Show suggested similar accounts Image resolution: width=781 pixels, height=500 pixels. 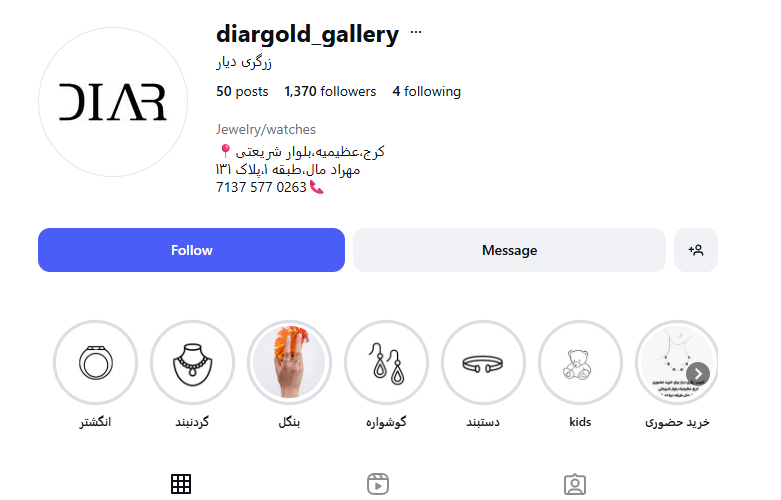[696, 250]
